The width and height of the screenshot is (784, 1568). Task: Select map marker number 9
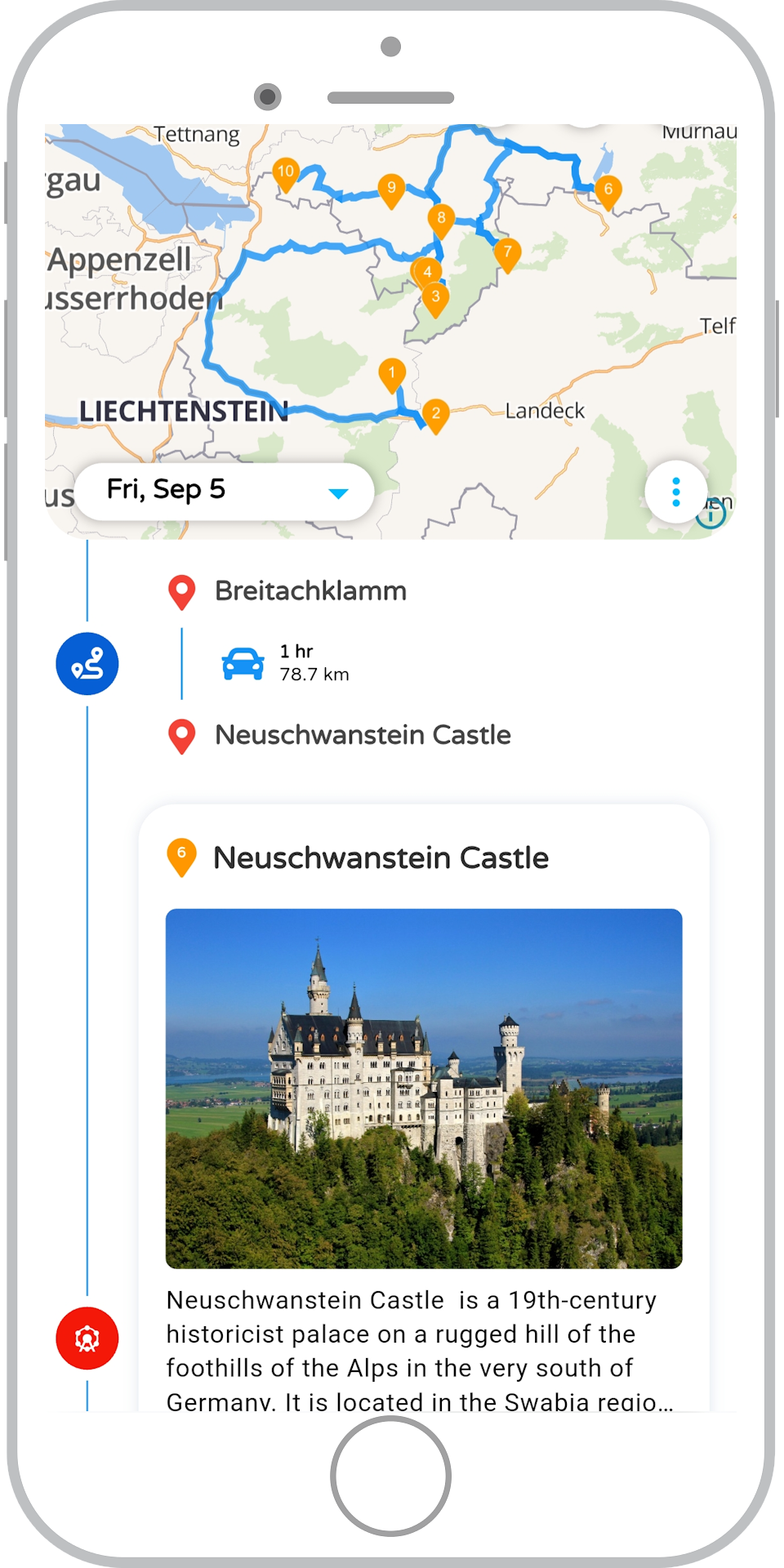(391, 191)
